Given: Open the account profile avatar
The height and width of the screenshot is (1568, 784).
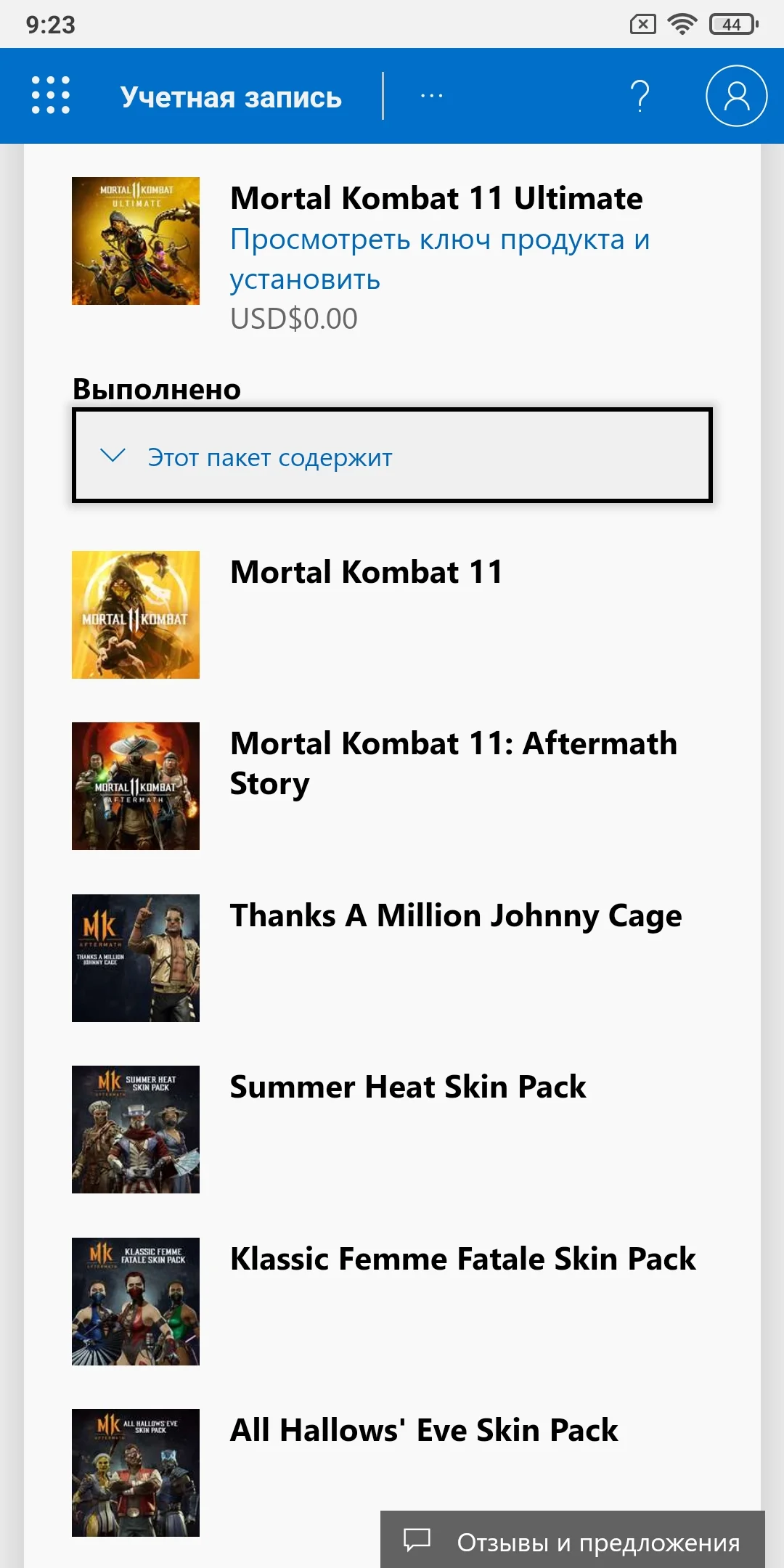Looking at the screenshot, I should (736, 96).
